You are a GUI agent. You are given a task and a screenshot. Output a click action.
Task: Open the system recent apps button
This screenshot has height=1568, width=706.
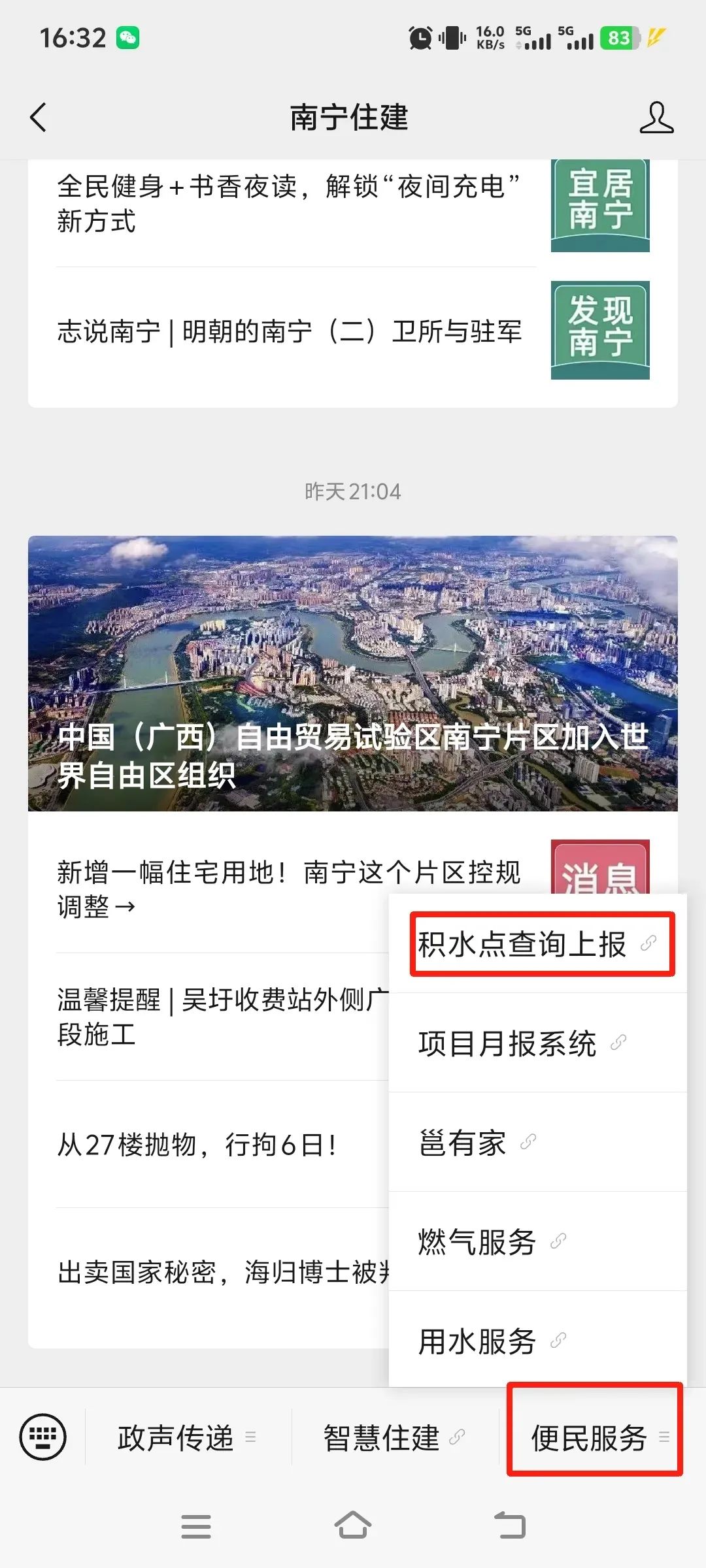coord(195,1526)
